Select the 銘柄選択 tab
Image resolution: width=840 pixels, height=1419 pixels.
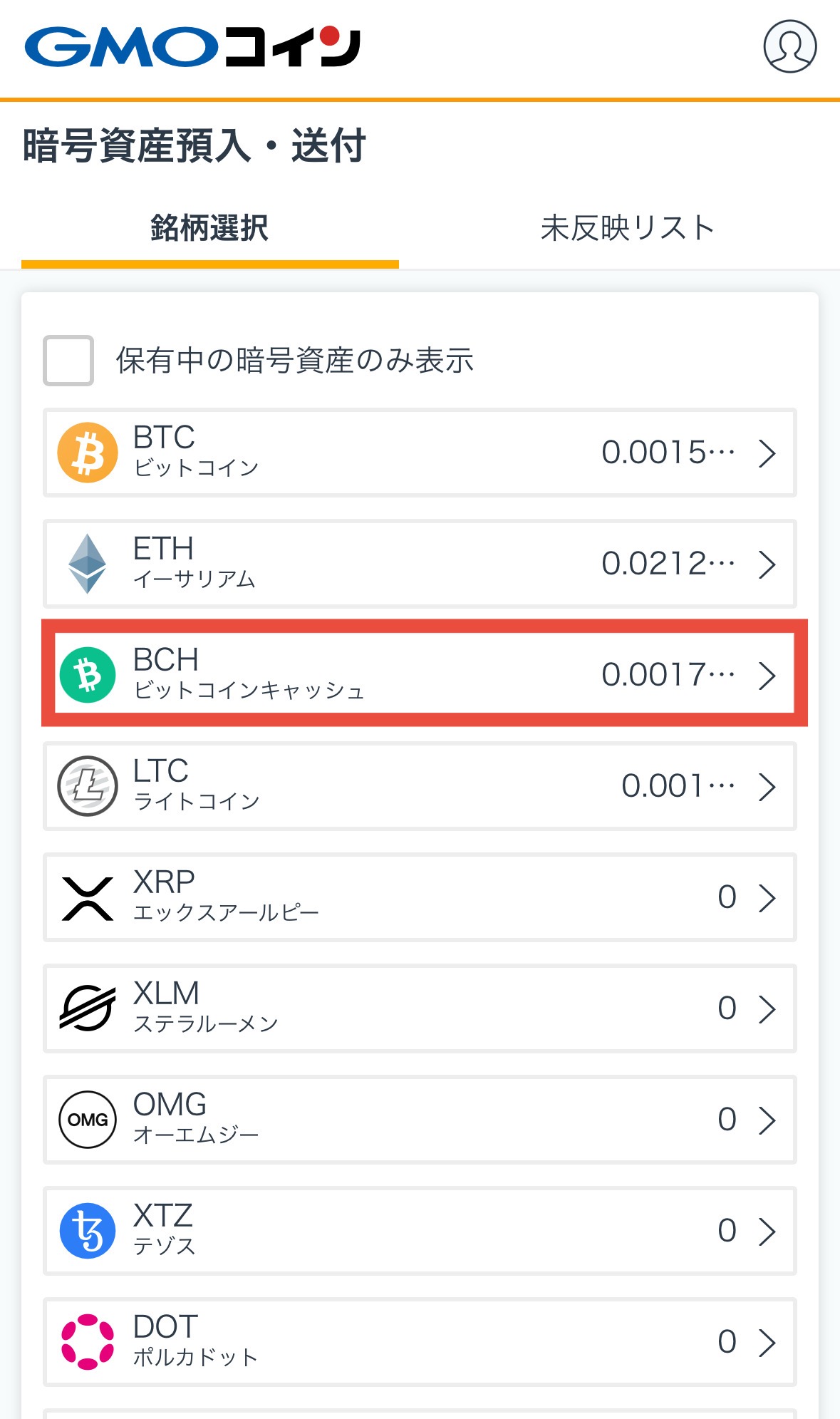point(209,229)
